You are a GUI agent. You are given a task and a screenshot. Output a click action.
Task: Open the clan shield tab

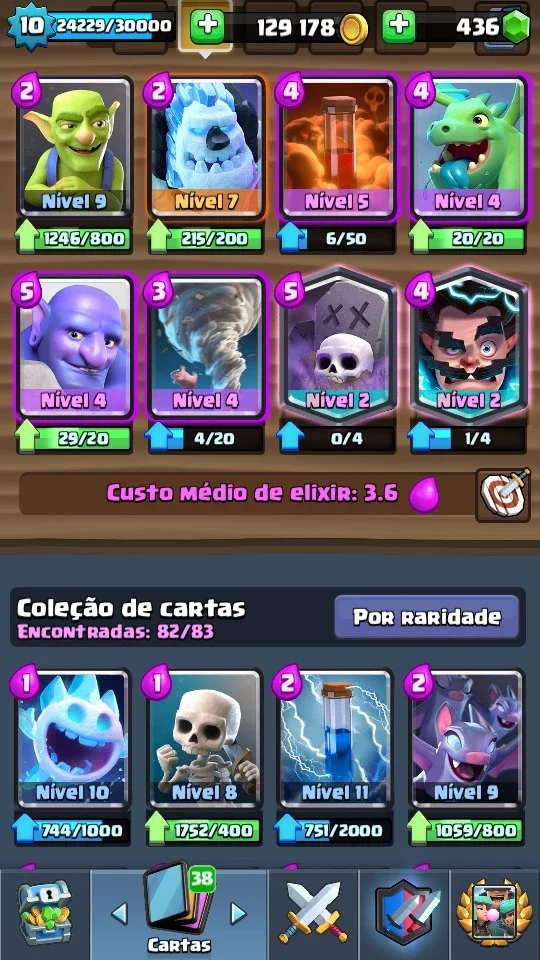click(405, 914)
